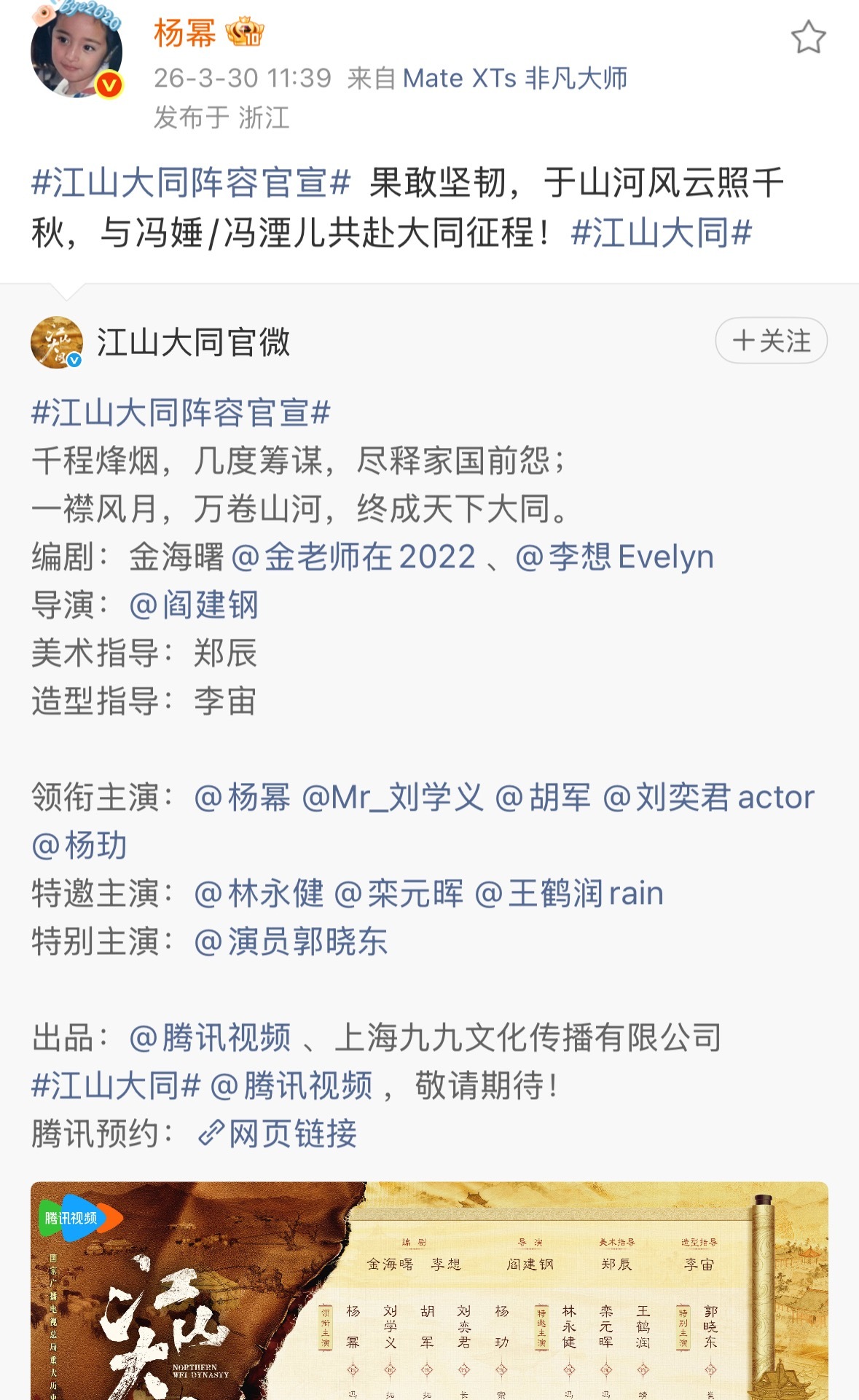Visit director @阎建钢's profile
The width and height of the screenshot is (859, 1400).
(194, 605)
